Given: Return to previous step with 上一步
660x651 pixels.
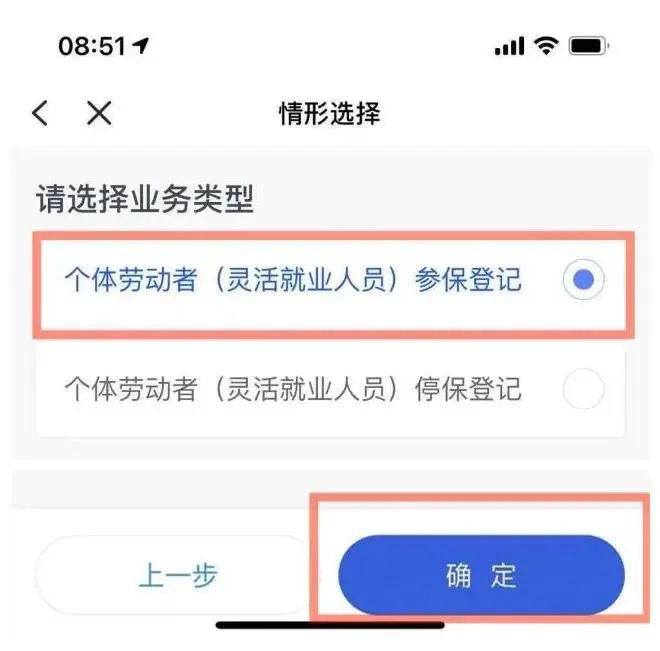Looking at the screenshot, I should point(177,575).
